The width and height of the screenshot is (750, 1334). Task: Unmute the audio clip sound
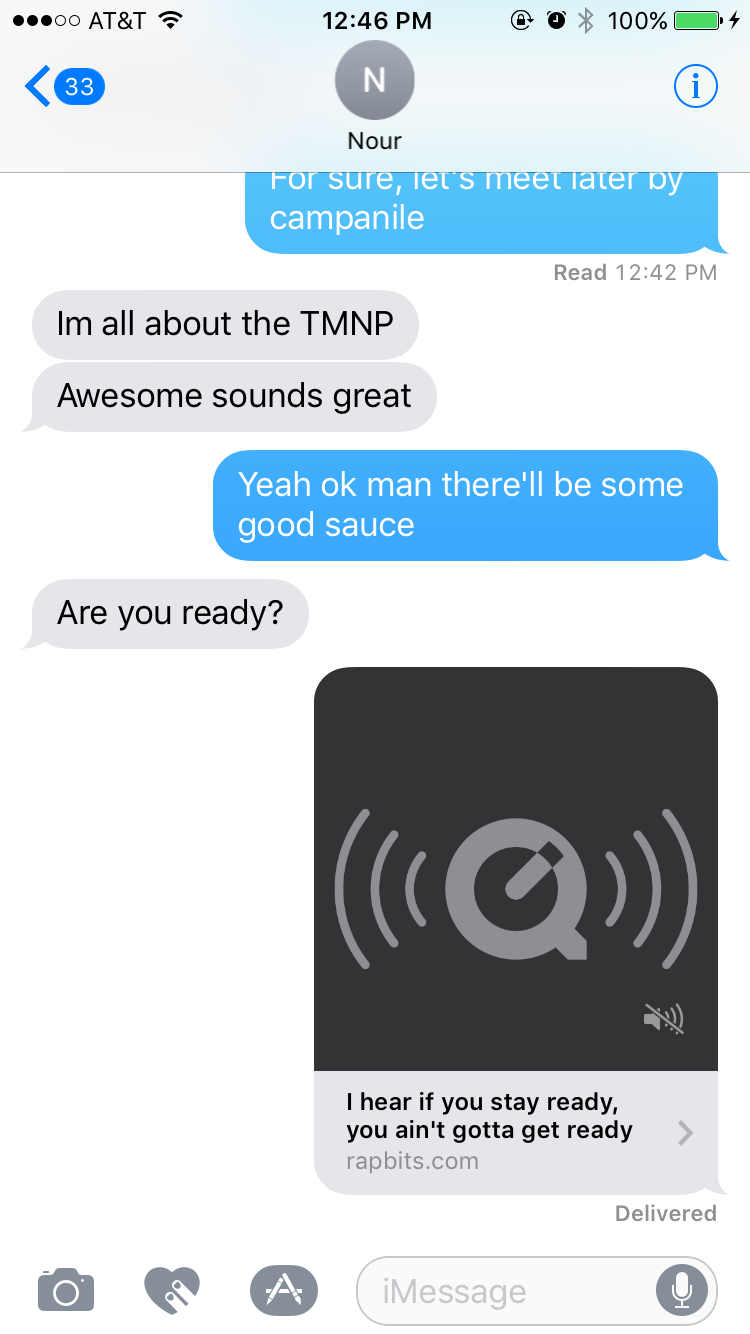664,1019
